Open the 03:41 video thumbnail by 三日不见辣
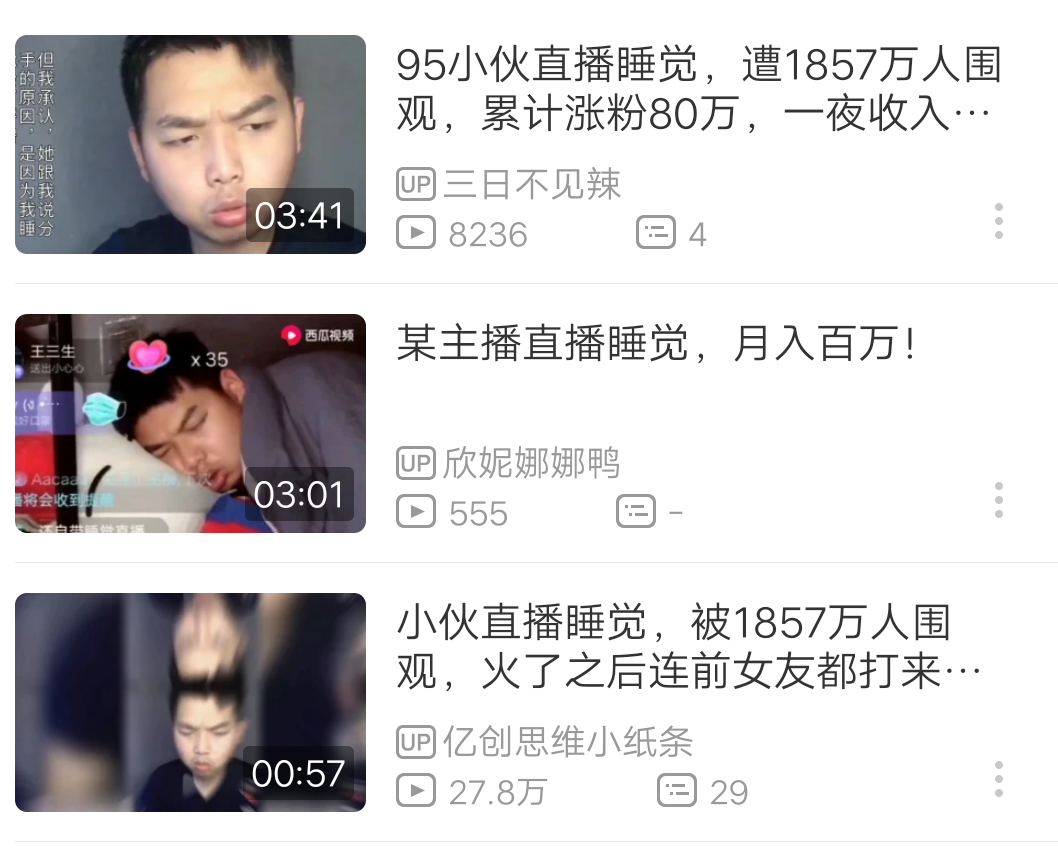This screenshot has height=858, width=1058. (190, 144)
